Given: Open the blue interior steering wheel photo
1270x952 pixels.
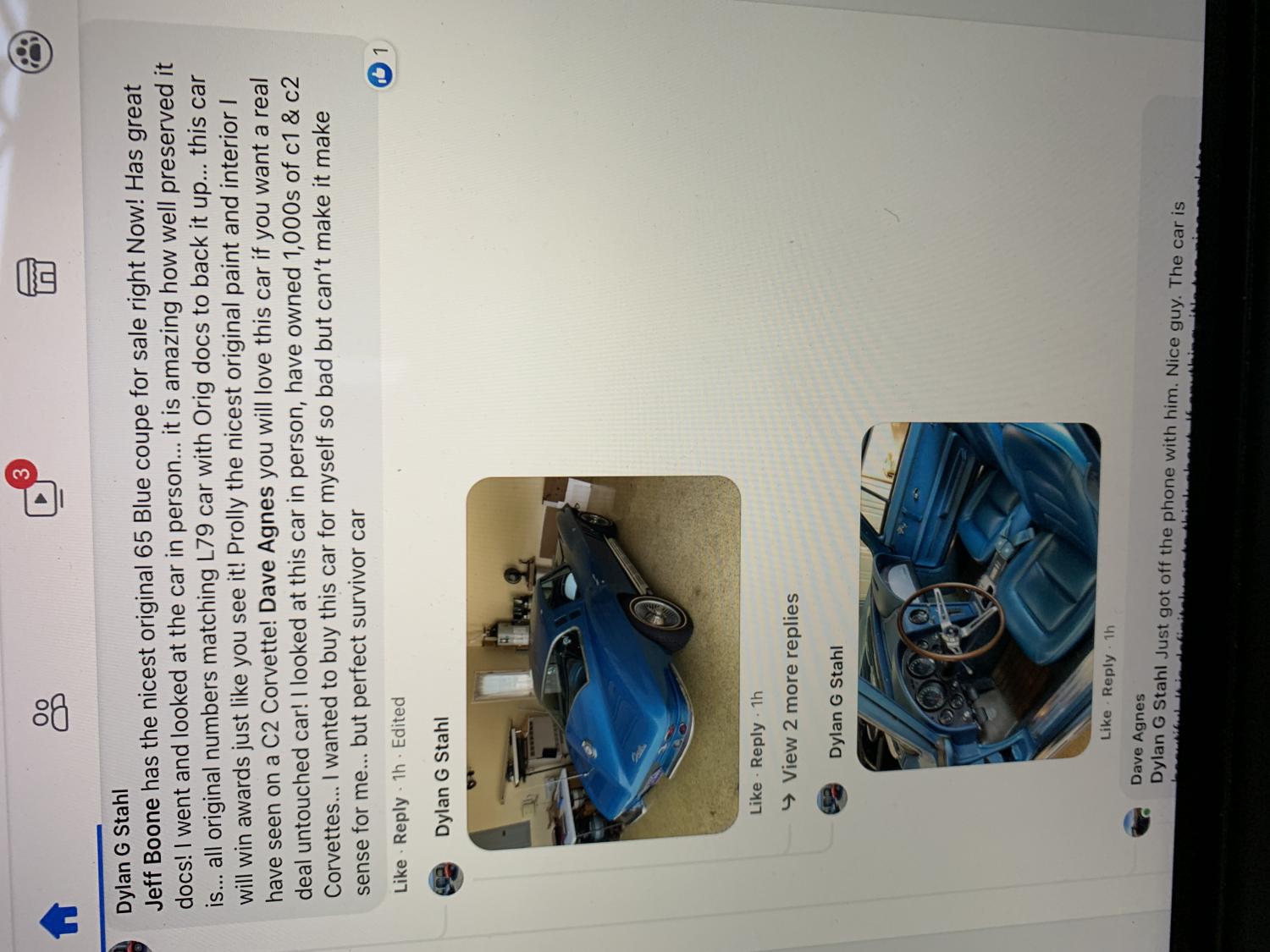Looking at the screenshot, I should [x=978, y=597].
